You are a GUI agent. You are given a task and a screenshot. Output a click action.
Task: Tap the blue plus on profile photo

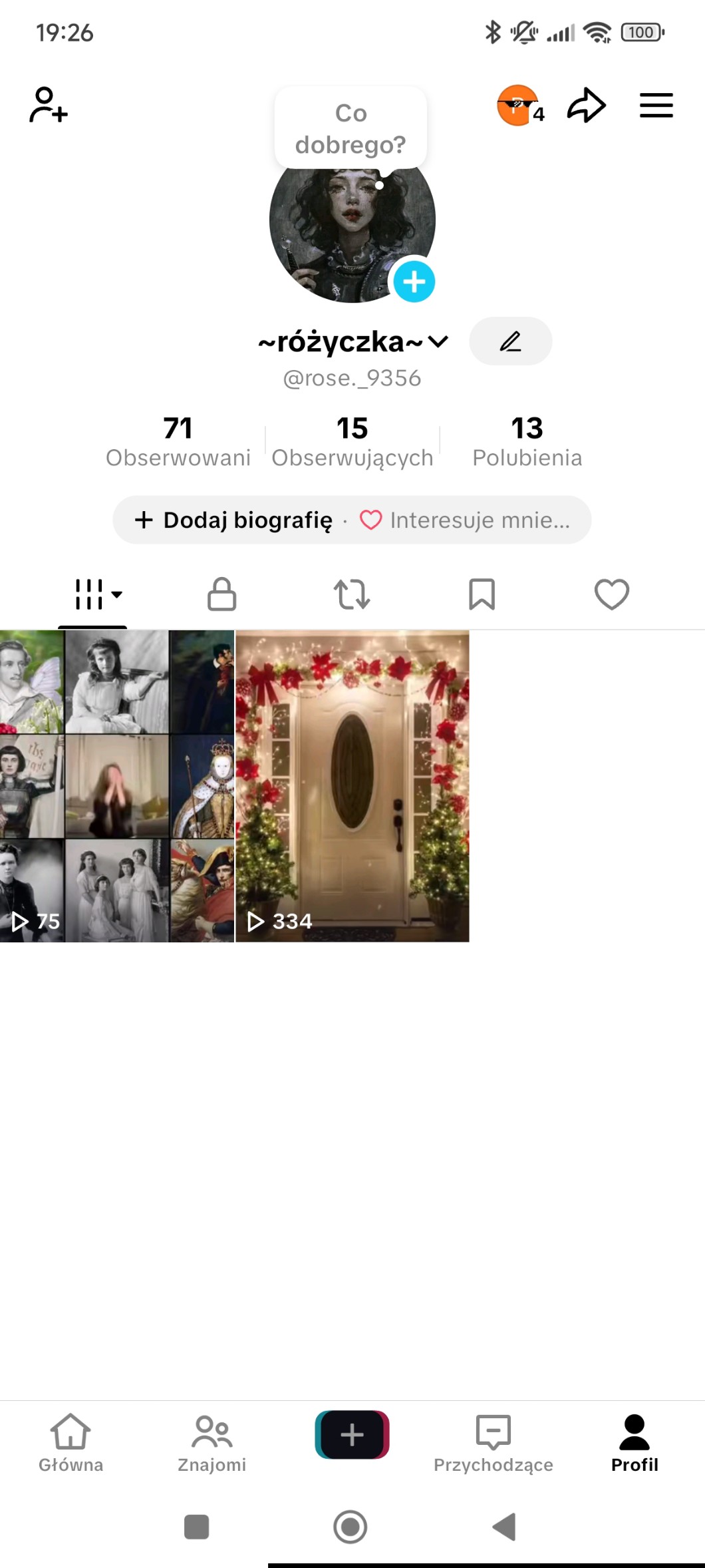coord(414,282)
